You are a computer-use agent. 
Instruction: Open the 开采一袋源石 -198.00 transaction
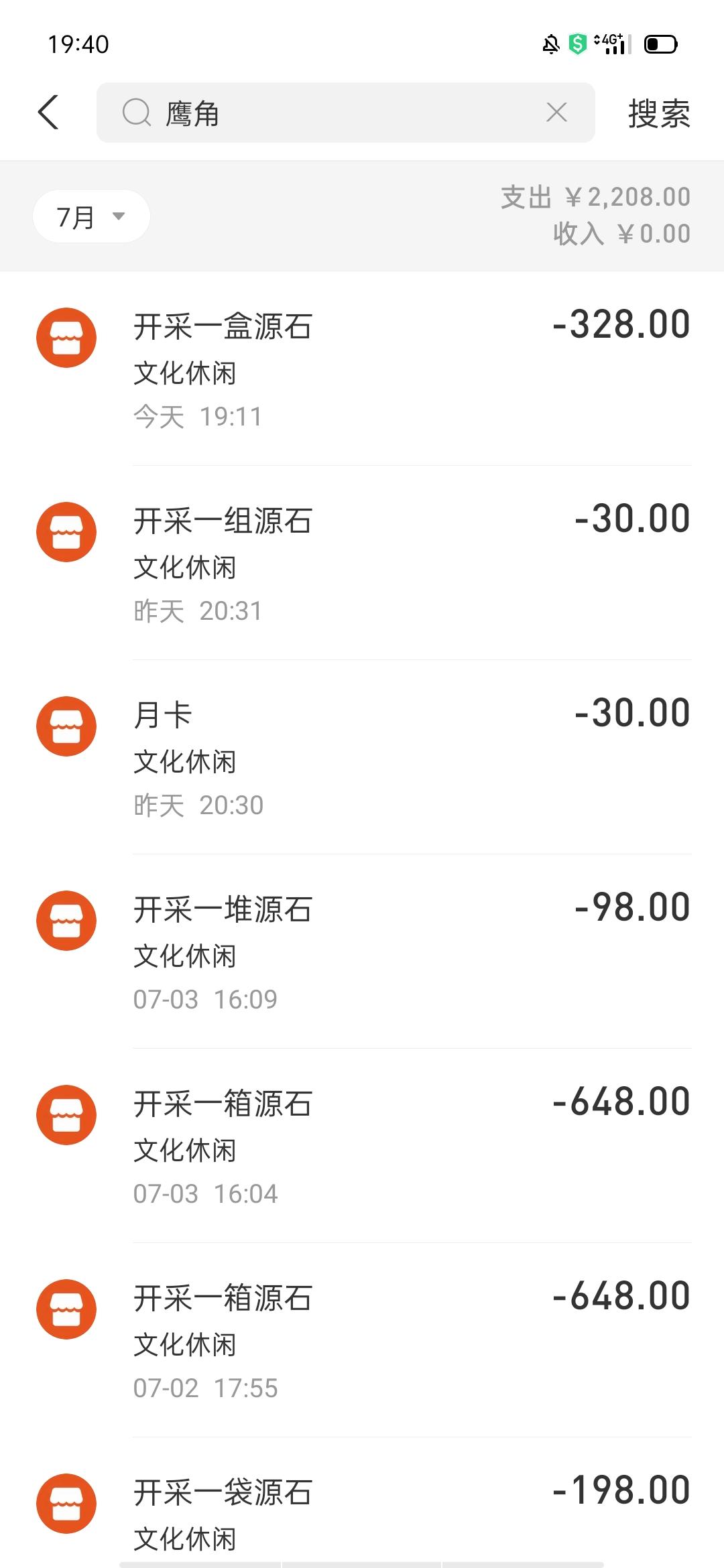click(x=362, y=1503)
